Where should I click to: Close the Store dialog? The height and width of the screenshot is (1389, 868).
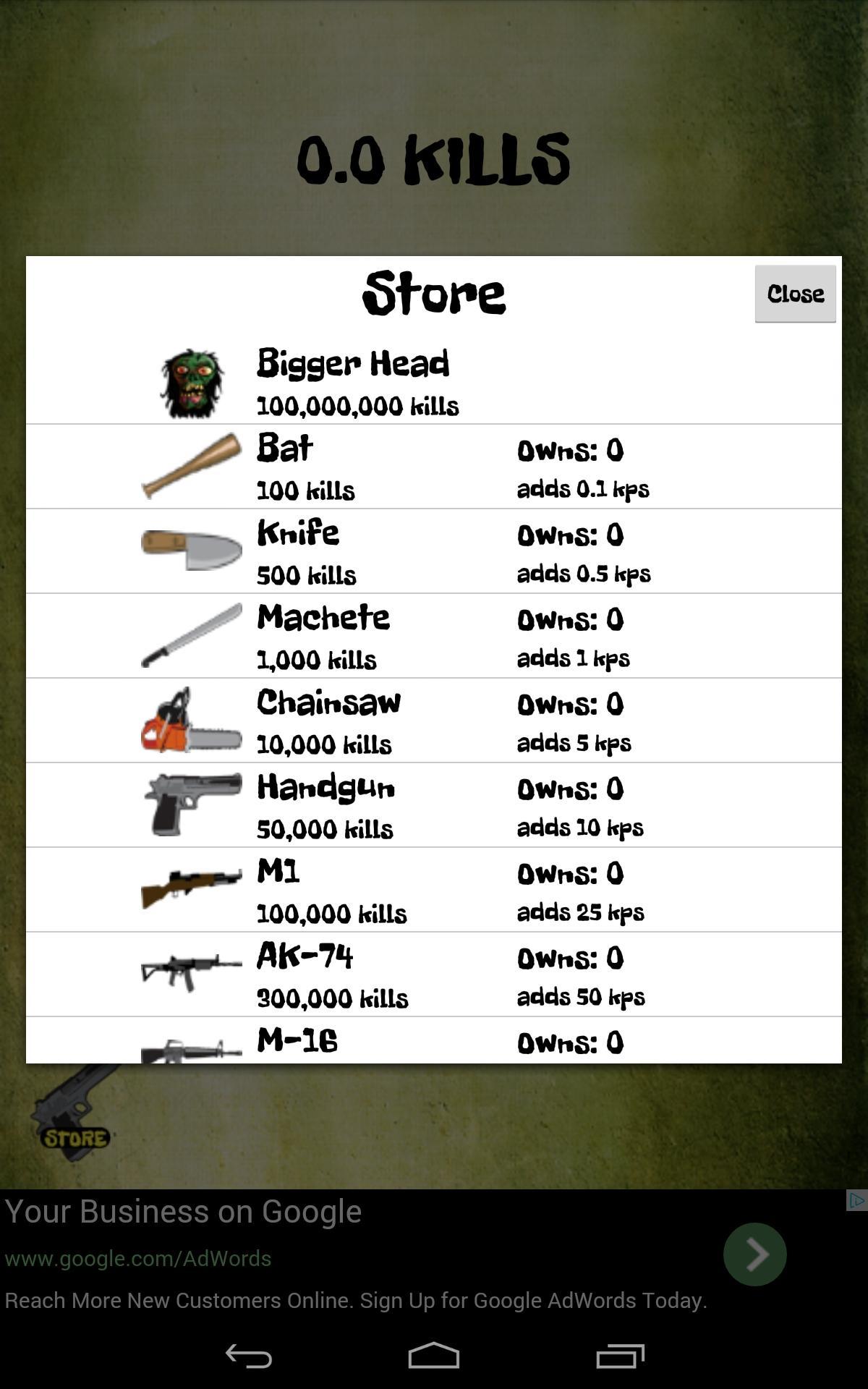(794, 294)
